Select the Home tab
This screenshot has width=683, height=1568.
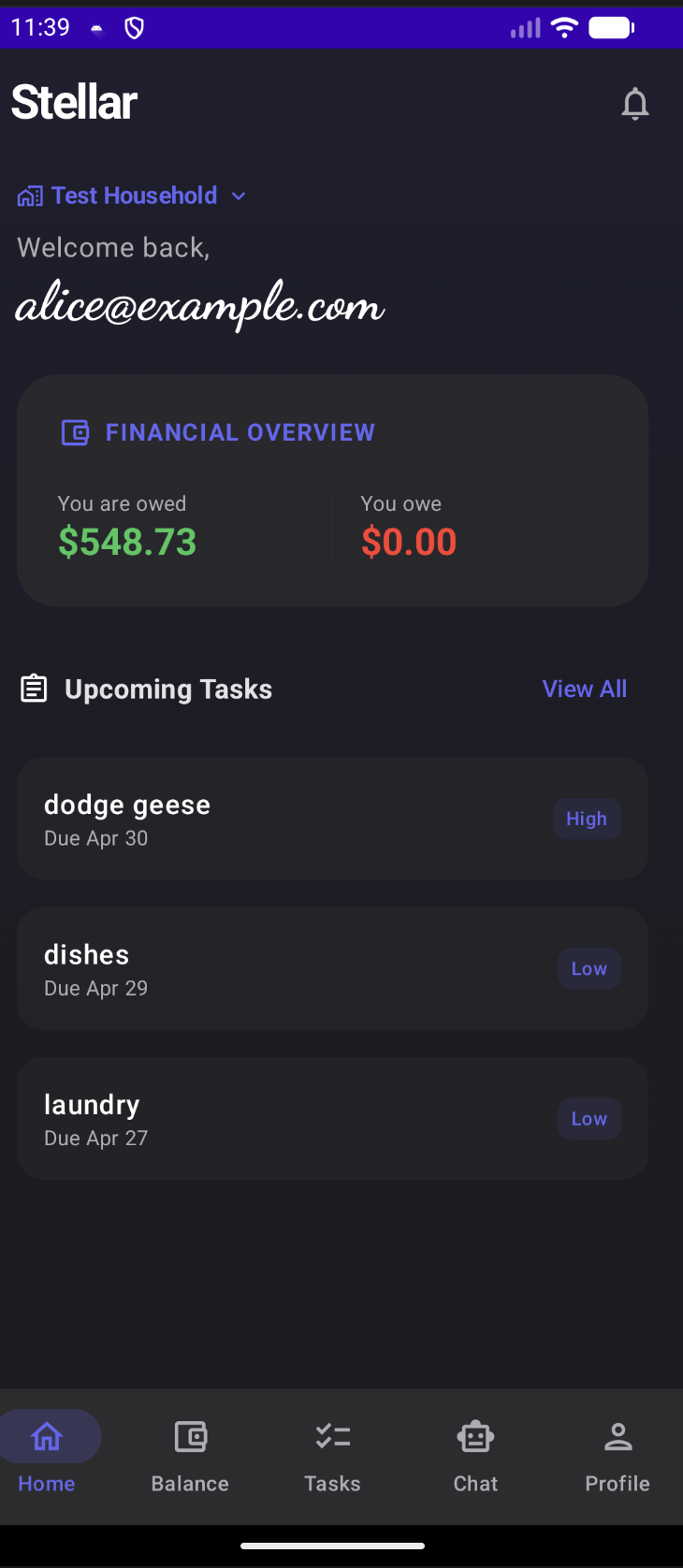(x=47, y=1457)
